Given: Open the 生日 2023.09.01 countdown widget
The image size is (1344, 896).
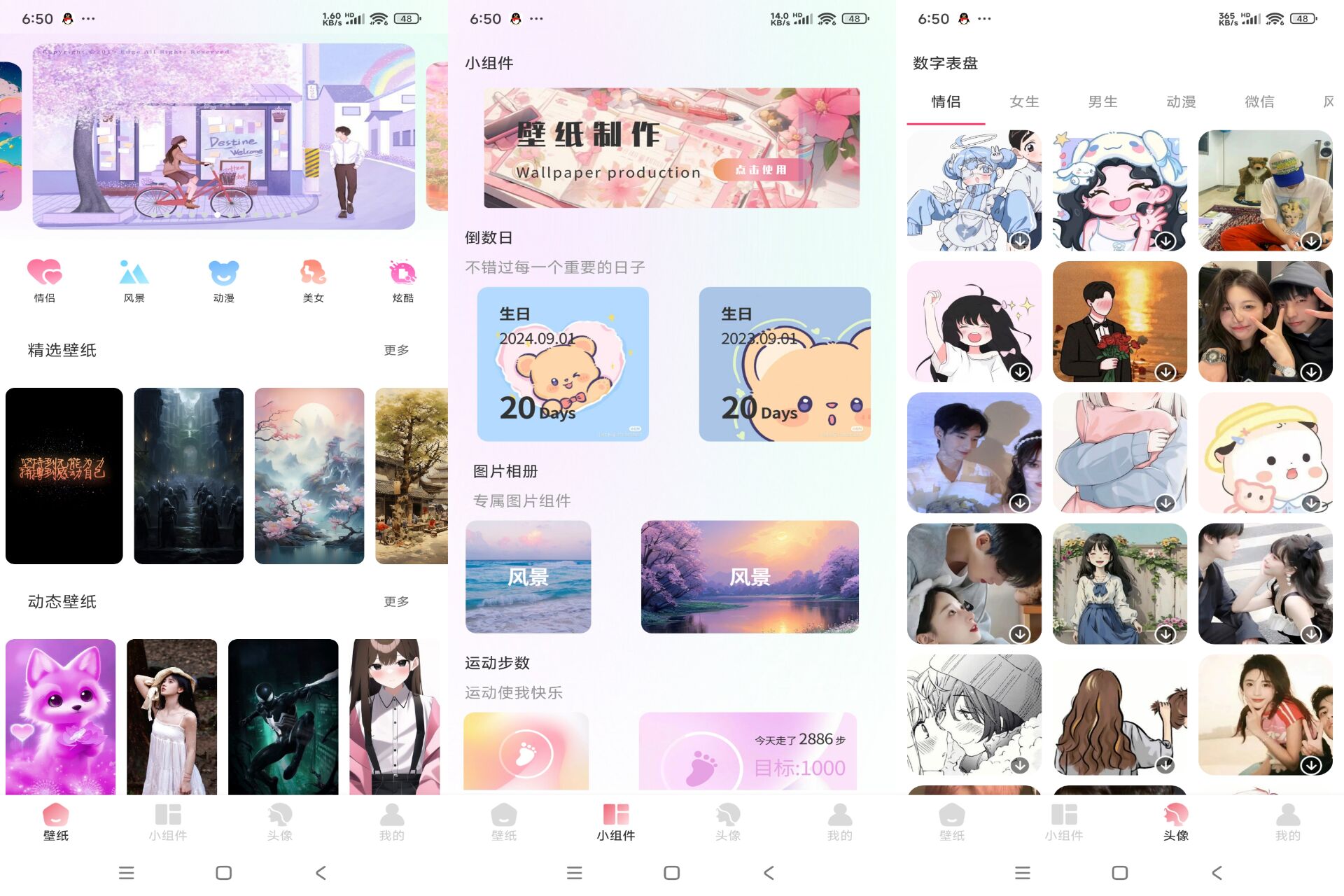Looking at the screenshot, I should (x=785, y=364).
